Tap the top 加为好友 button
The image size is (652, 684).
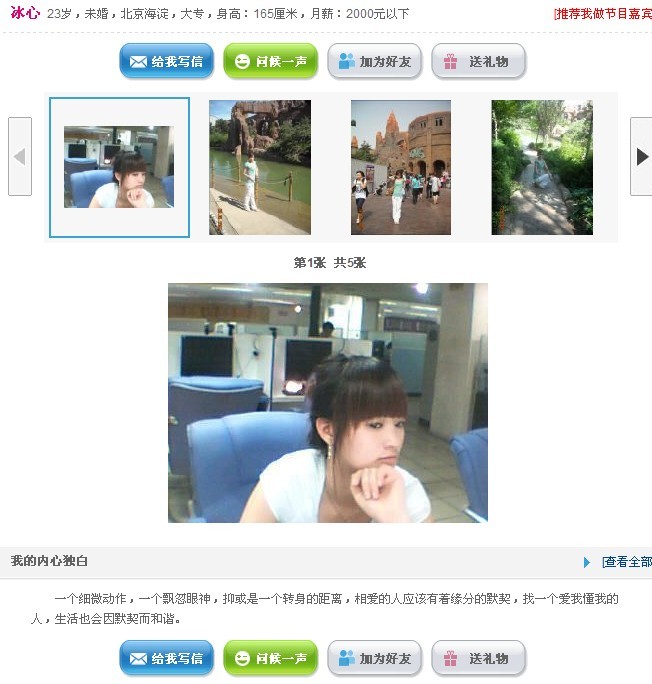(374, 61)
